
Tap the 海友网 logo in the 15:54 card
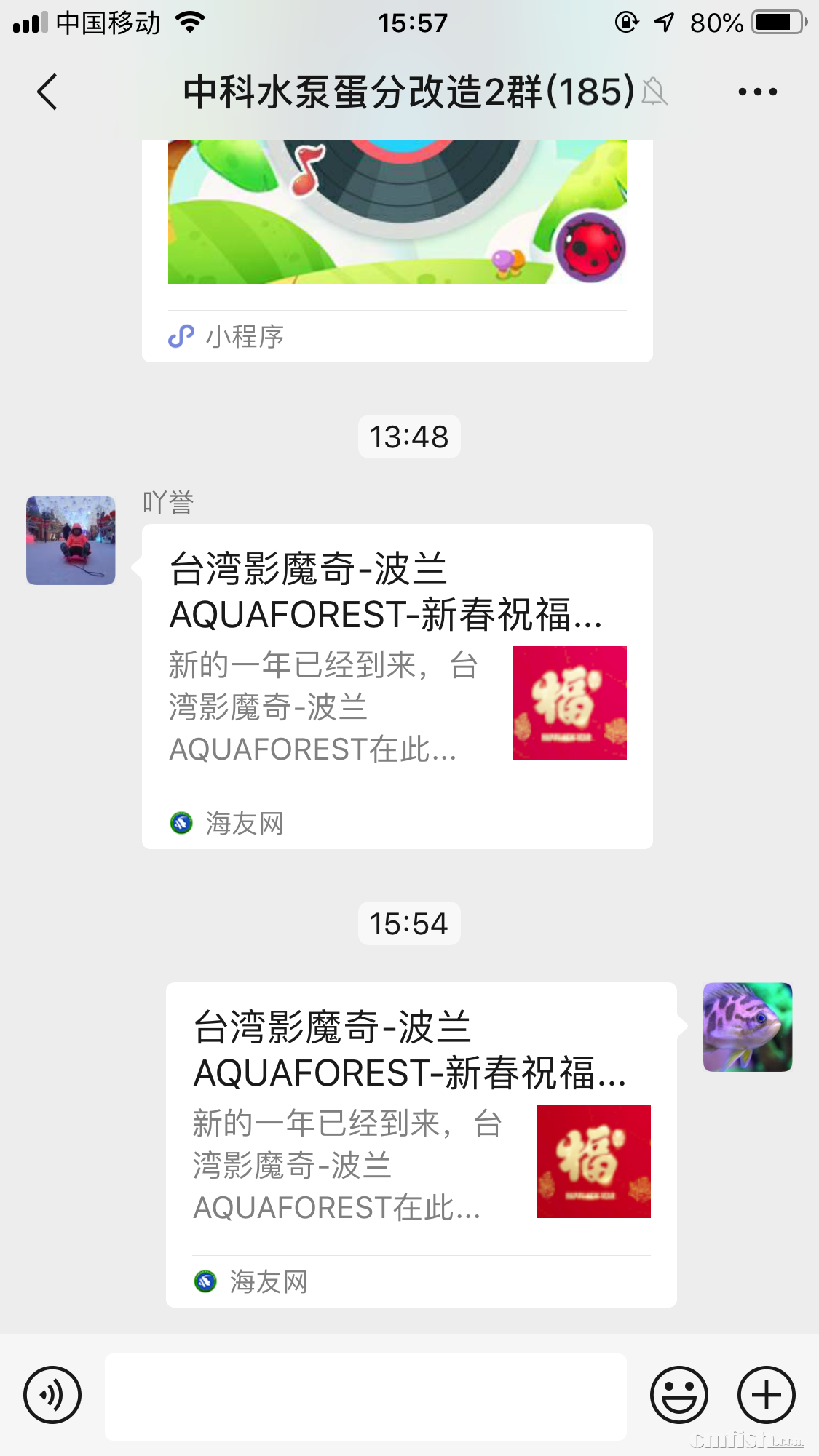click(x=207, y=1283)
